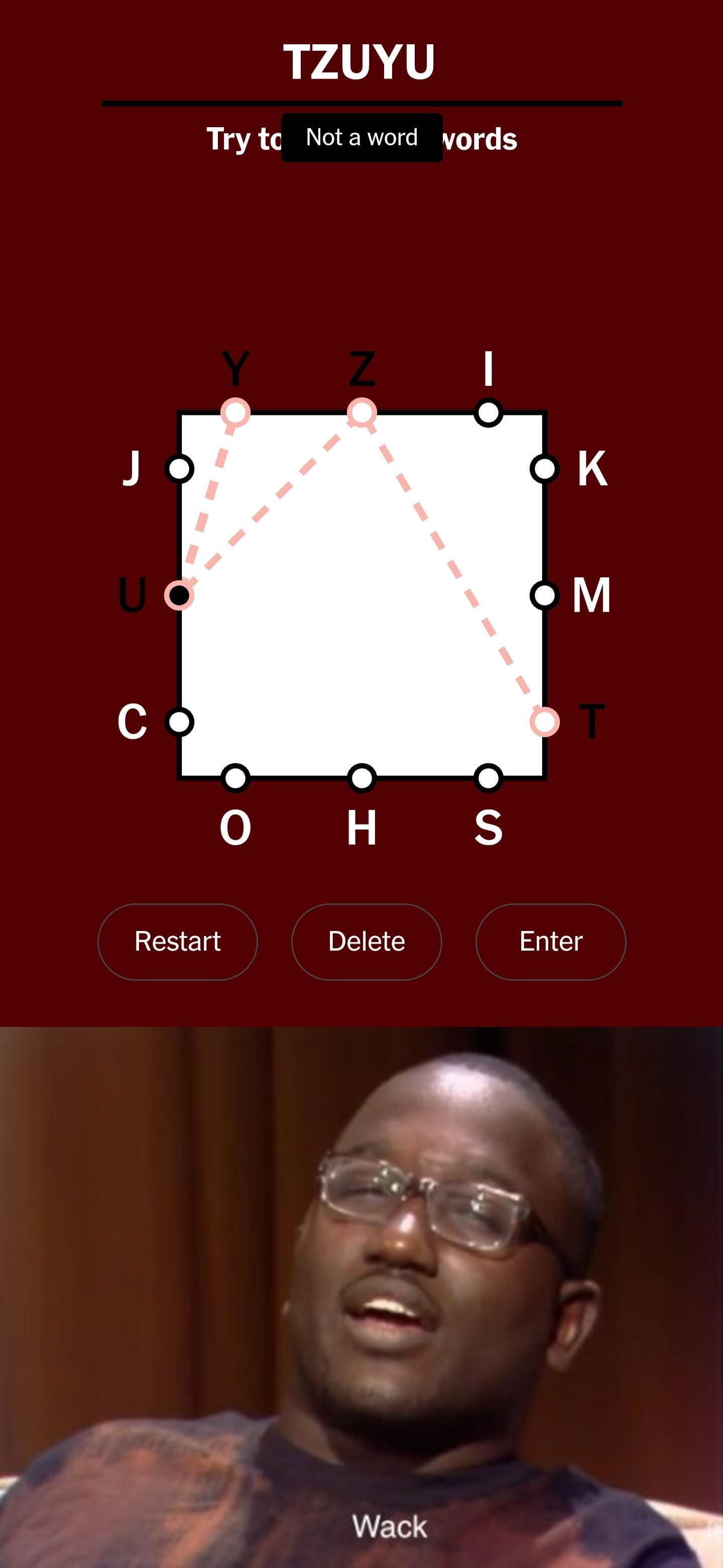Select the letter I node

pyautogui.click(x=489, y=412)
